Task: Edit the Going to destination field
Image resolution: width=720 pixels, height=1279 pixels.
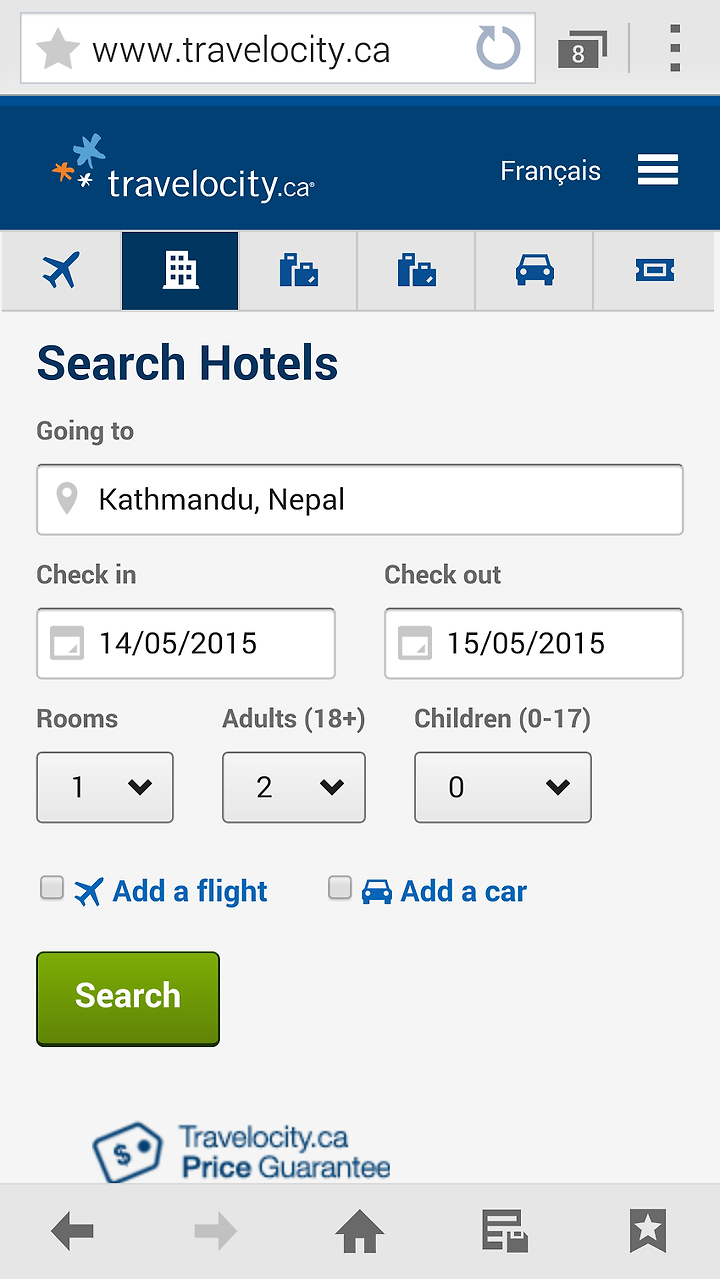Action: 360,499
